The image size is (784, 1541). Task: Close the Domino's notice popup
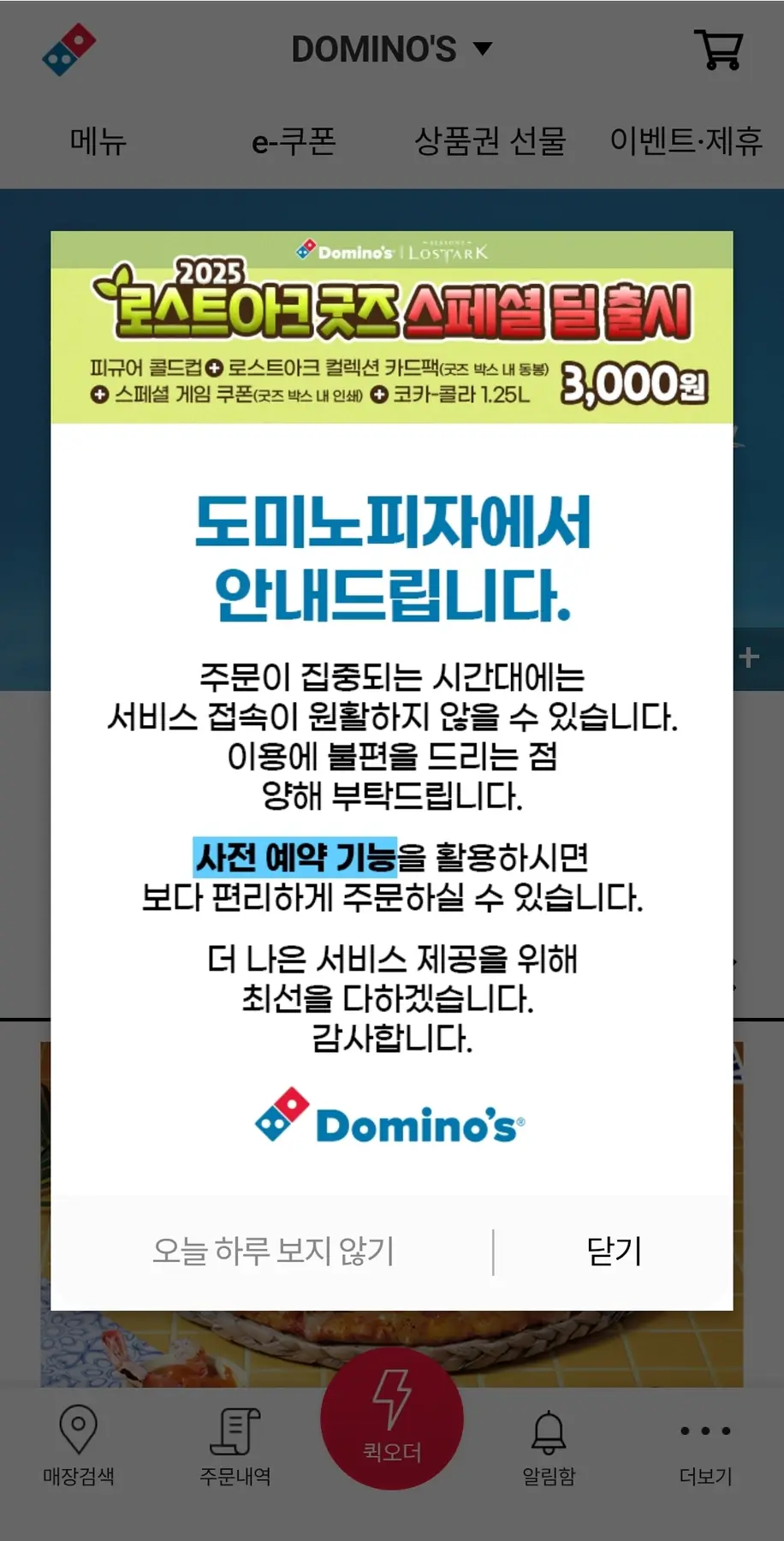click(x=614, y=1252)
